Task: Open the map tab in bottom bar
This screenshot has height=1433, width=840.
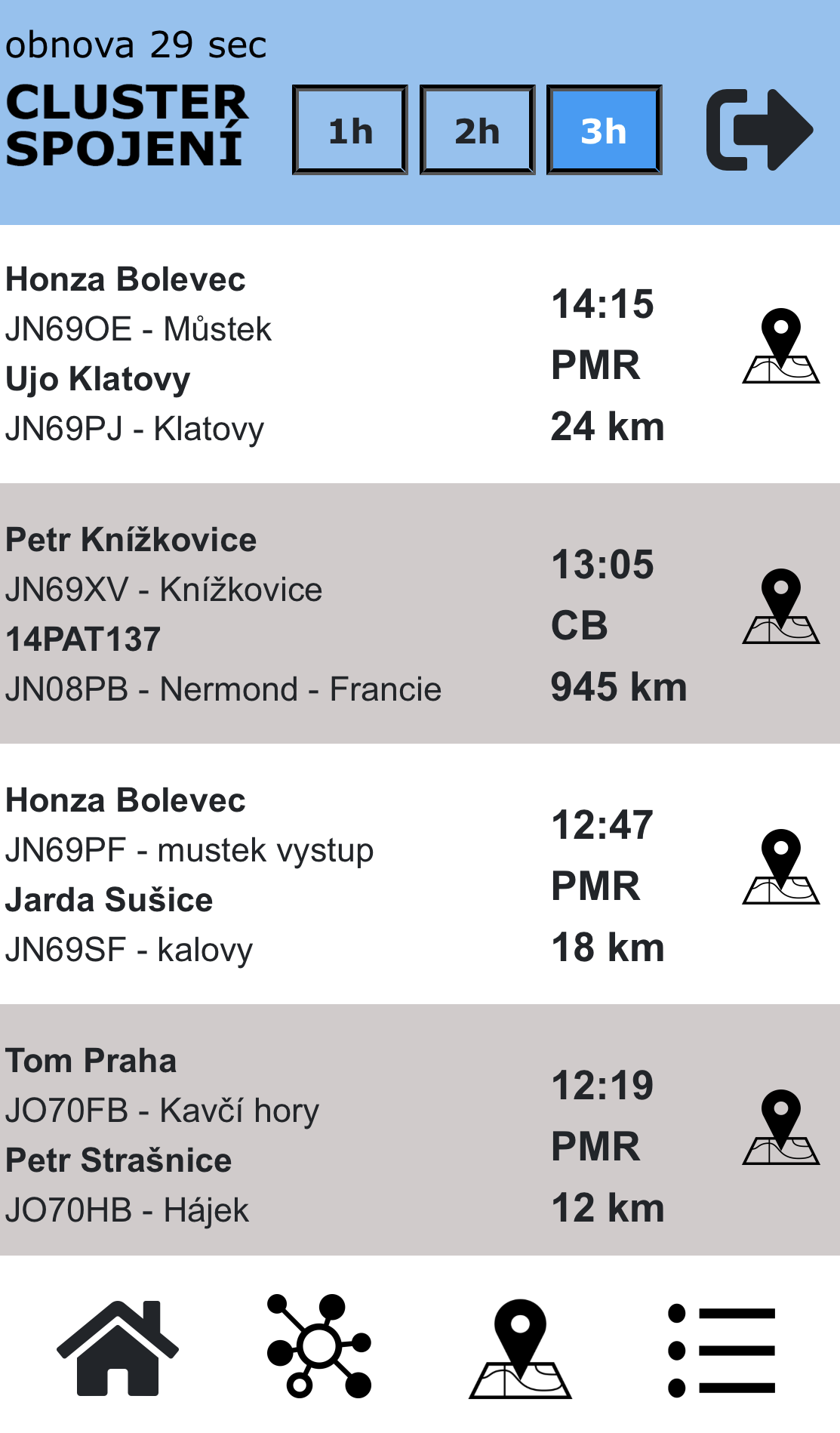Action: click(520, 1348)
